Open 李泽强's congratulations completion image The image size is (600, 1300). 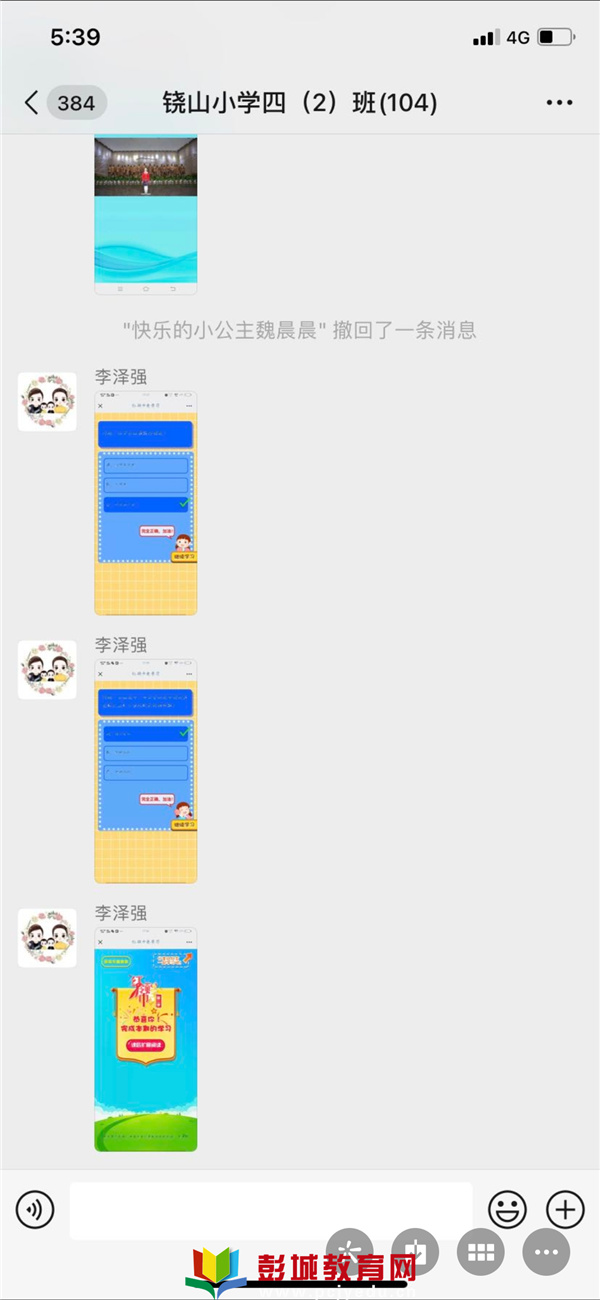(146, 1039)
